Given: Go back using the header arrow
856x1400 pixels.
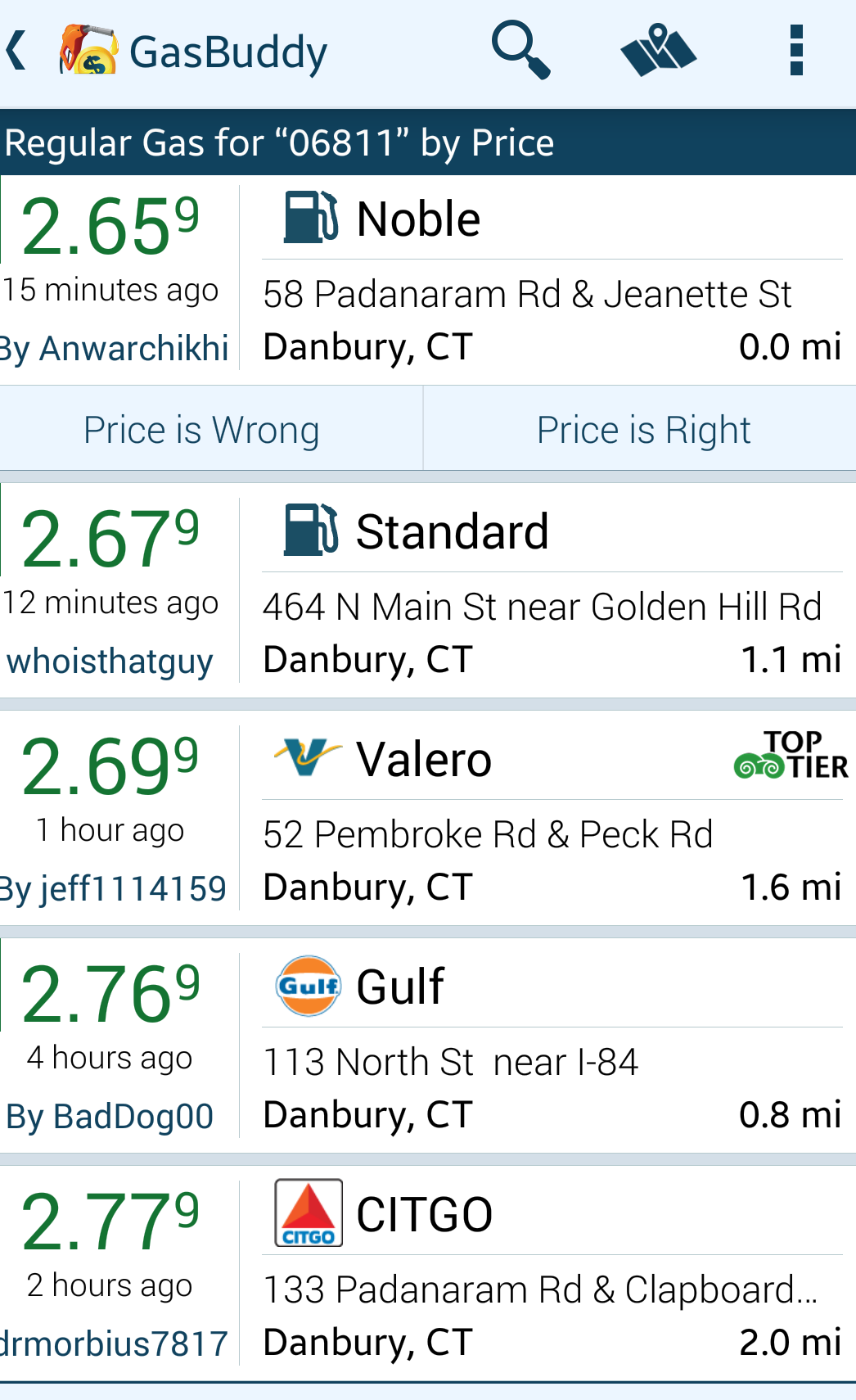Looking at the screenshot, I should 18,51.
